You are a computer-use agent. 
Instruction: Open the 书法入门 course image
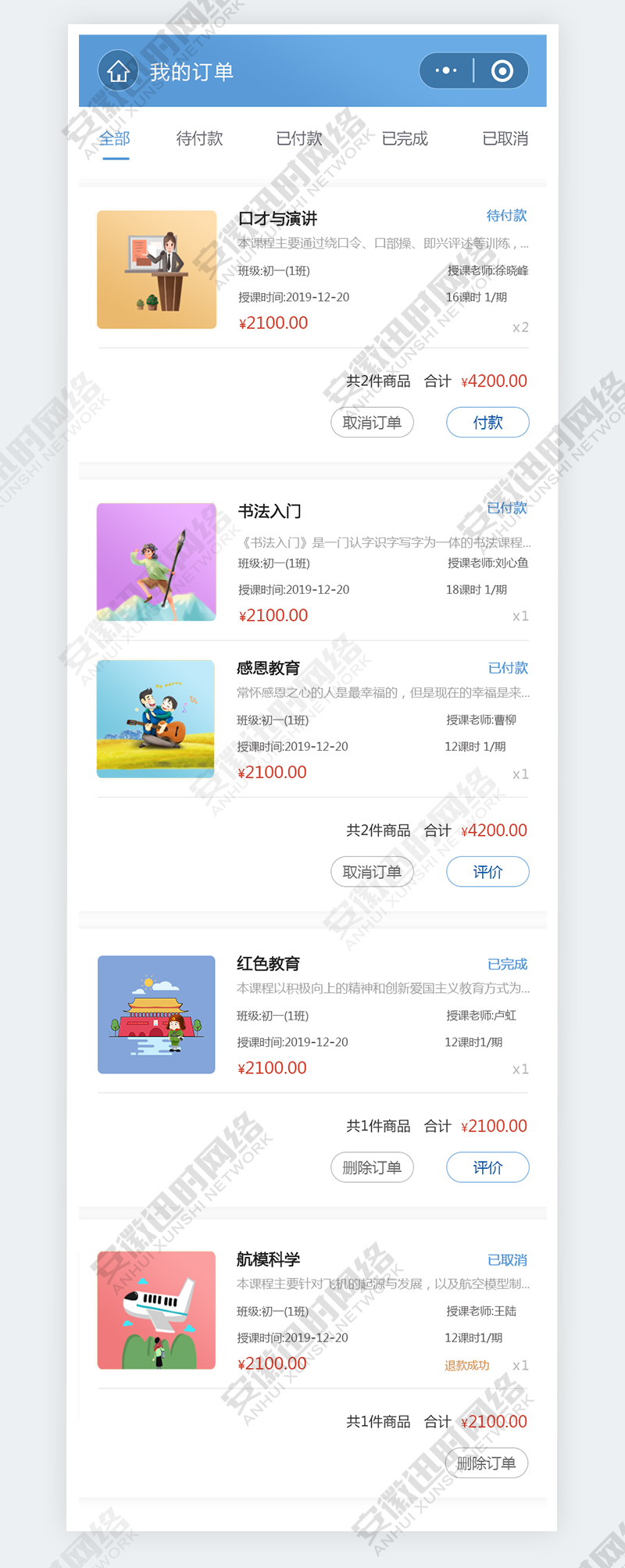[x=156, y=562]
